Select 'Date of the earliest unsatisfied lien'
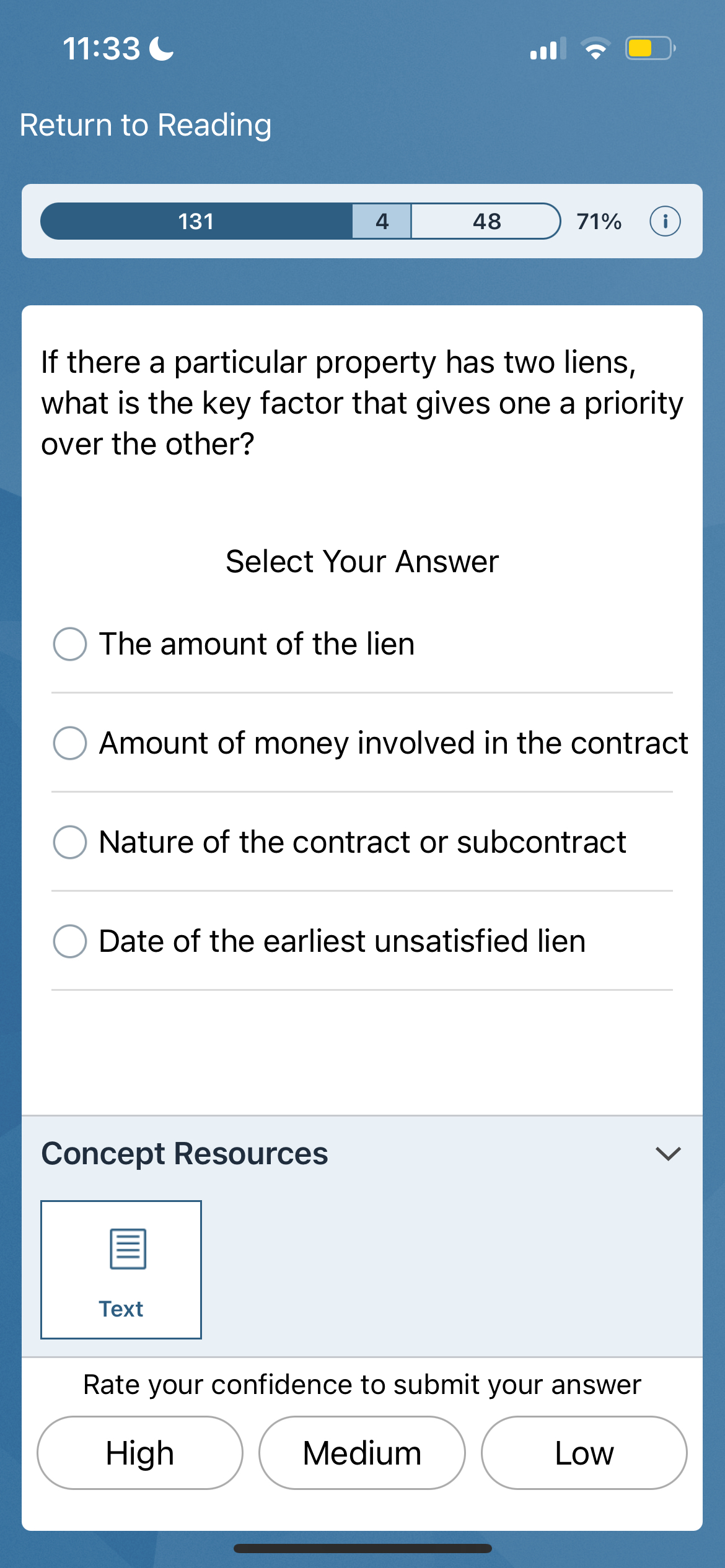Viewport: 725px width, 1568px height. [70, 941]
